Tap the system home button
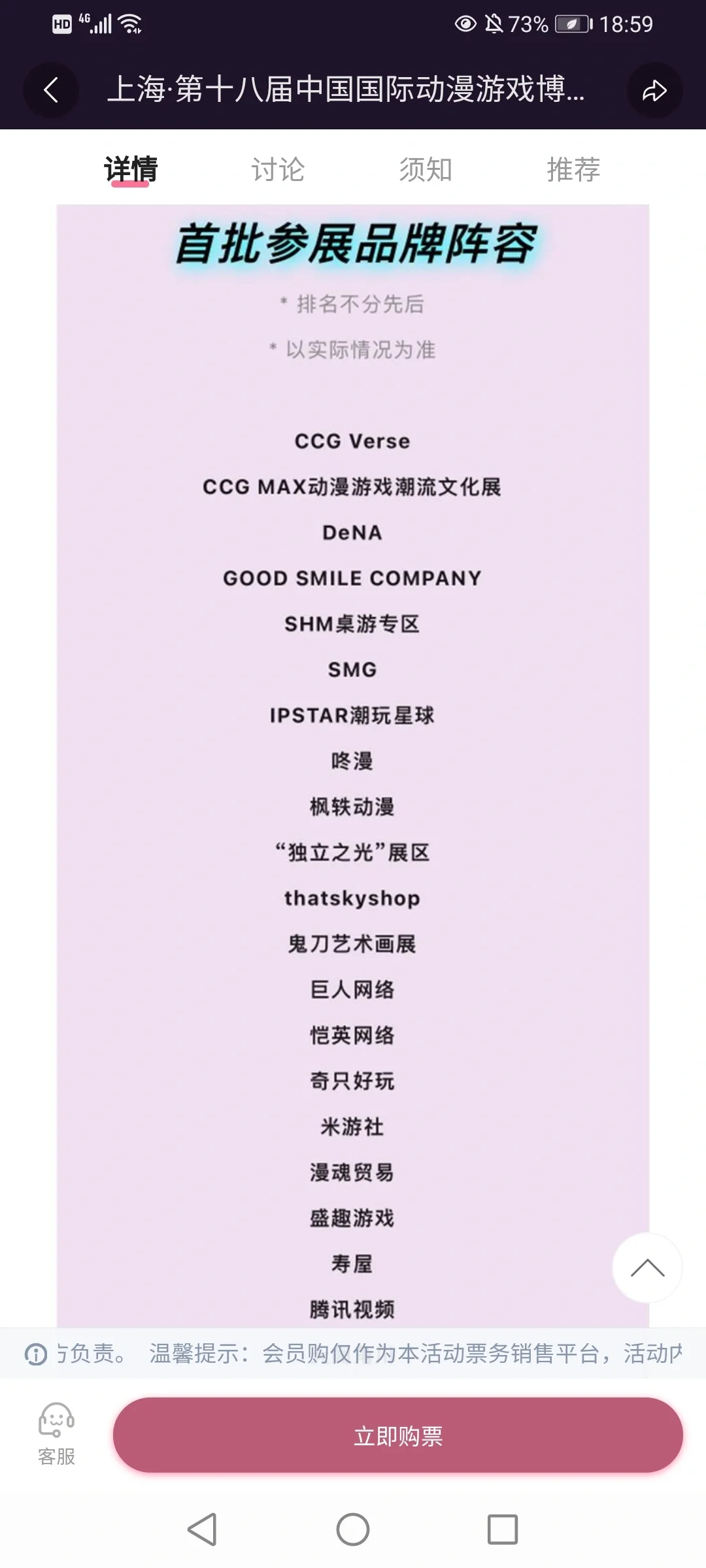This screenshot has width=706, height=1568. click(353, 1529)
